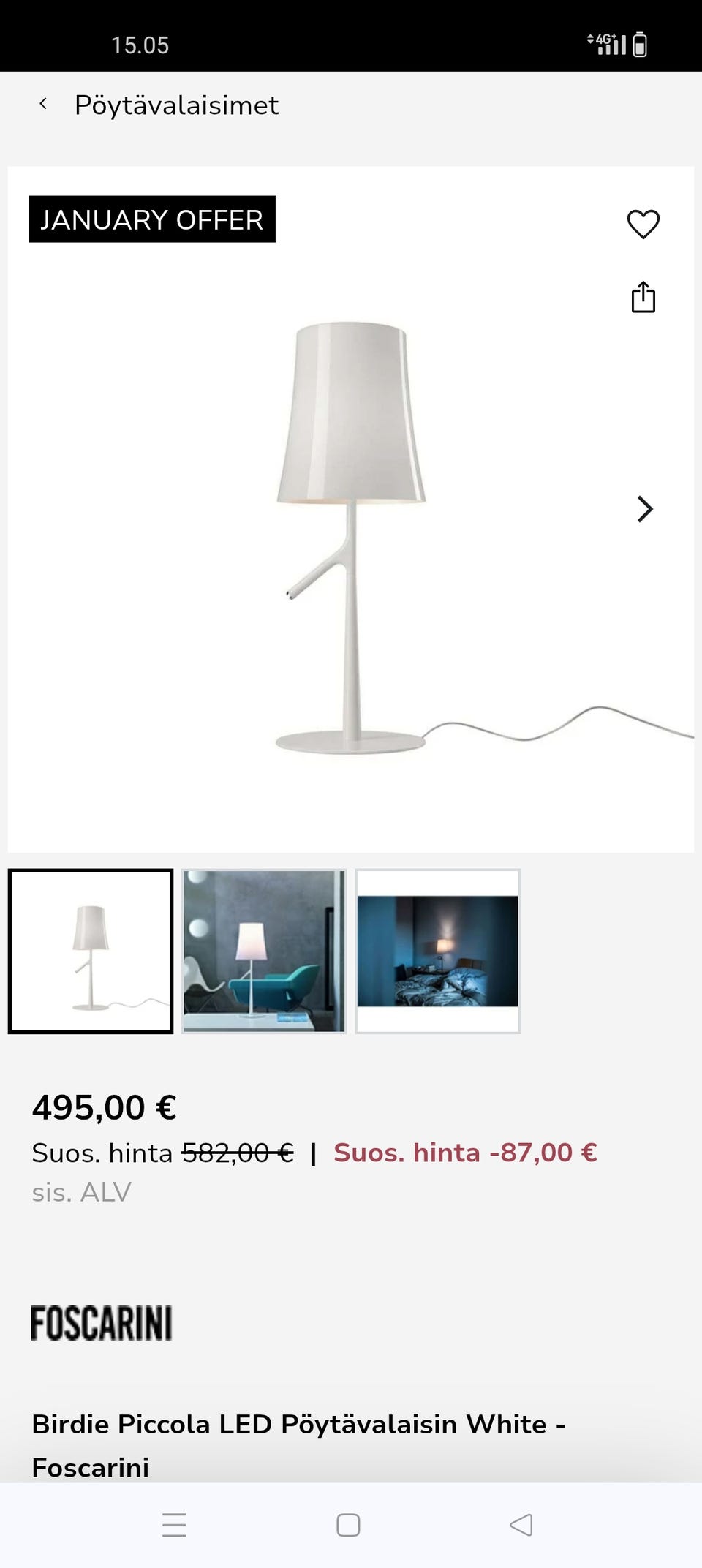This screenshot has width=702, height=1568.
Task: View the dark bedroom lamp photo
Action: point(437,951)
